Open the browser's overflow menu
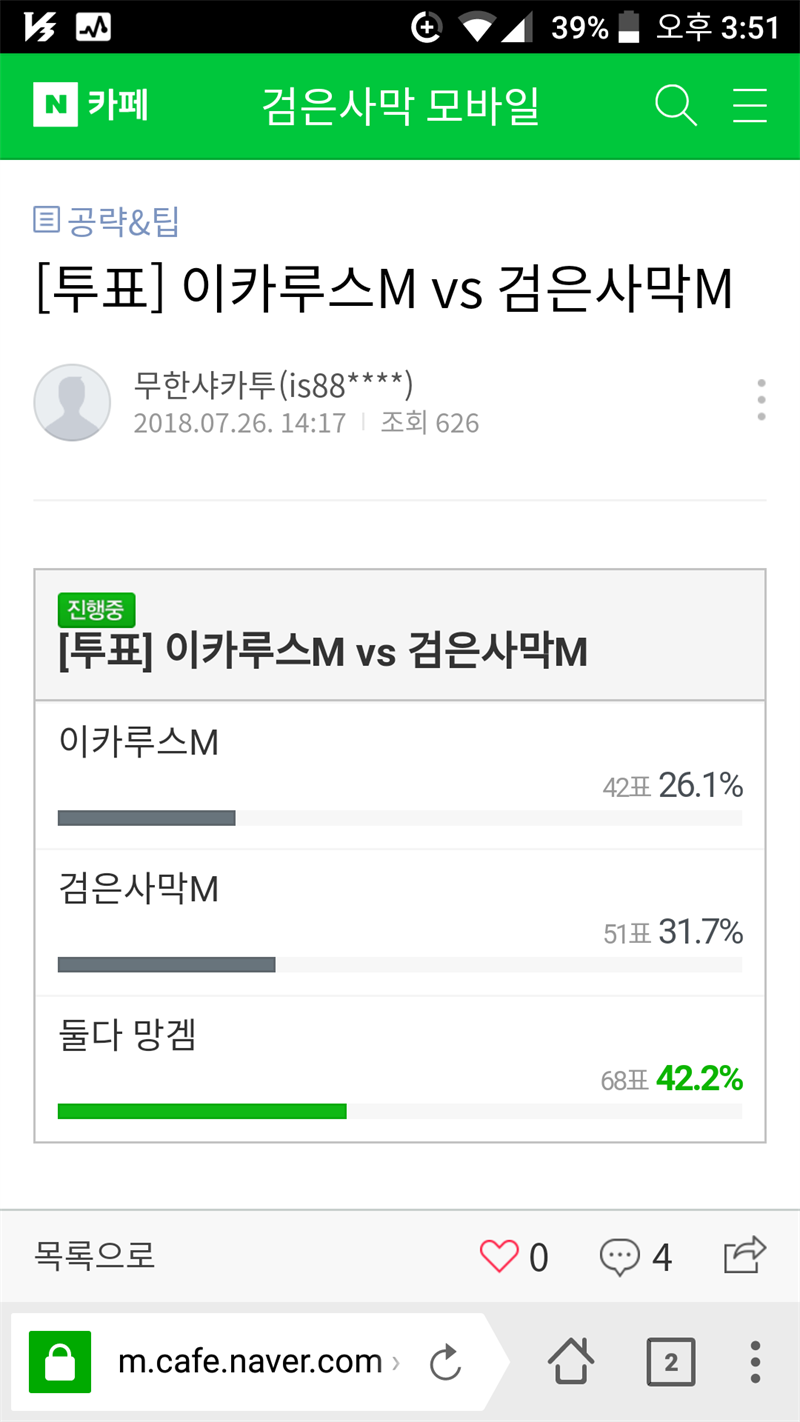The height and width of the screenshot is (1422, 800). [x=756, y=1362]
